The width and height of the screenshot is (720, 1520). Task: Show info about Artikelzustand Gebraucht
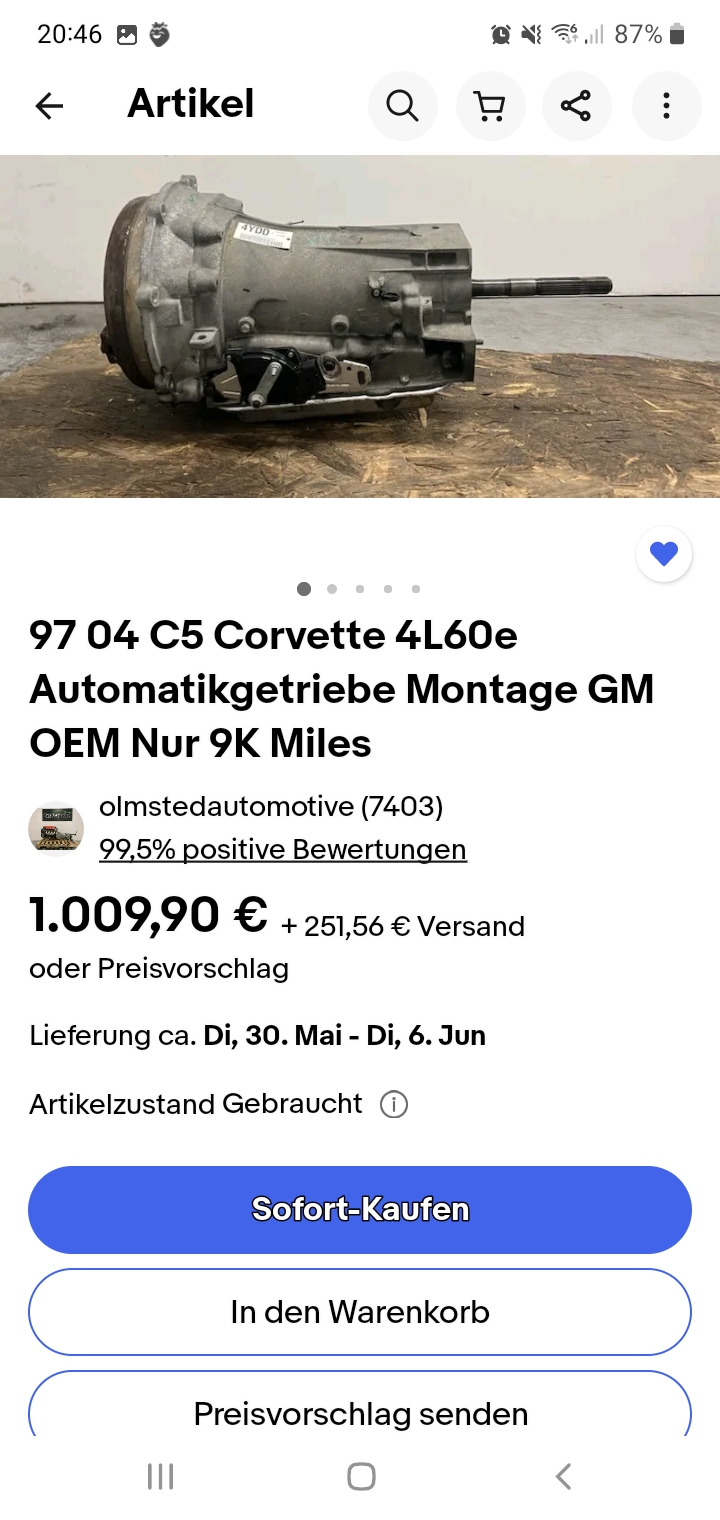click(x=394, y=1105)
